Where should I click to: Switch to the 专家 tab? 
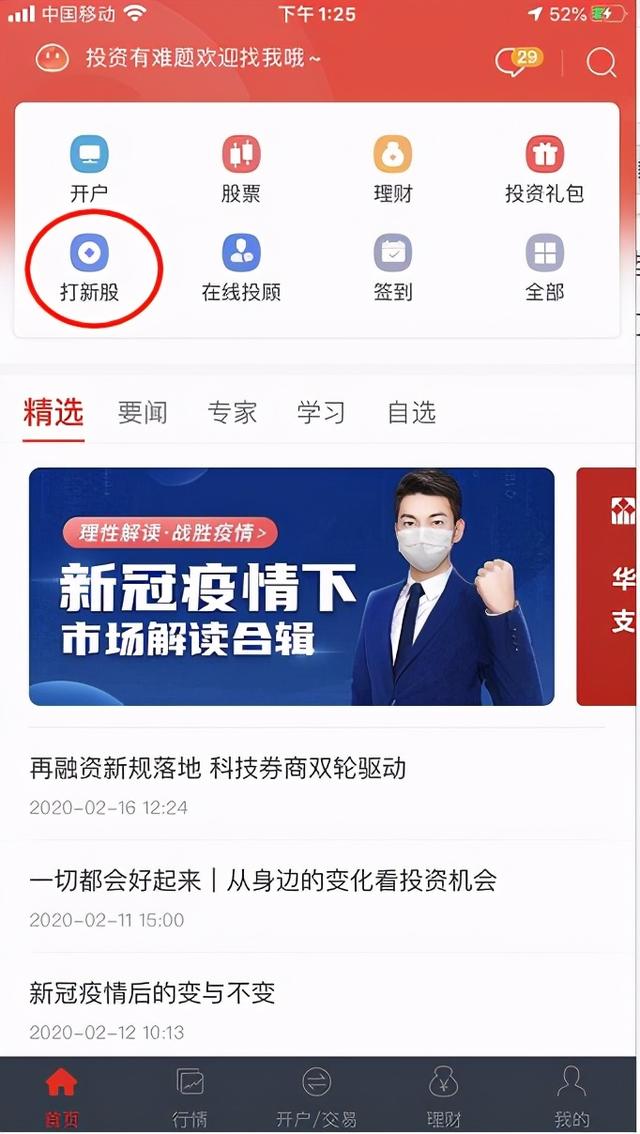pyautogui.click(x=232, y=412)
